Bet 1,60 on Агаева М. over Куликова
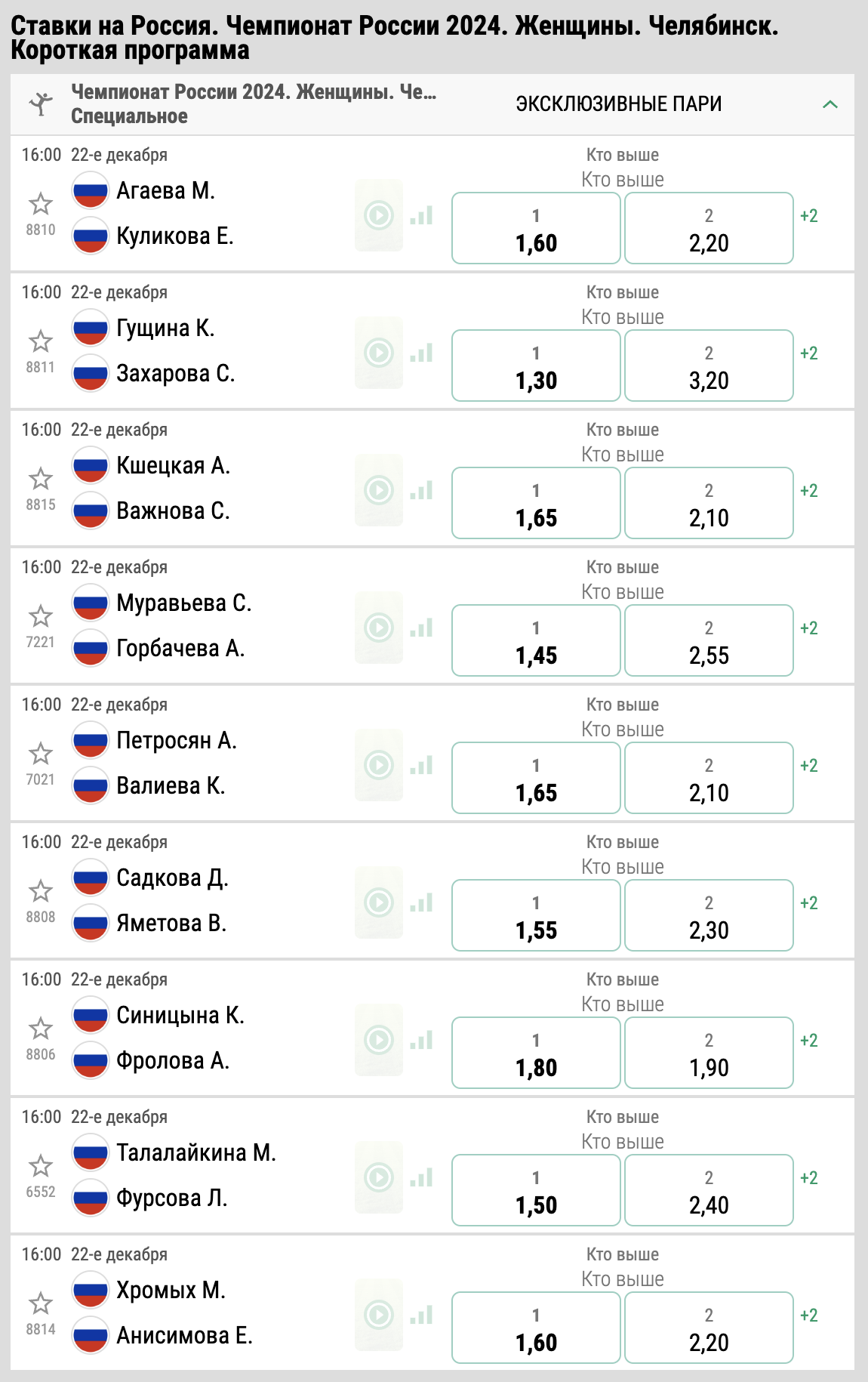Screen dimensions: 868x1382 click(536, 229)
